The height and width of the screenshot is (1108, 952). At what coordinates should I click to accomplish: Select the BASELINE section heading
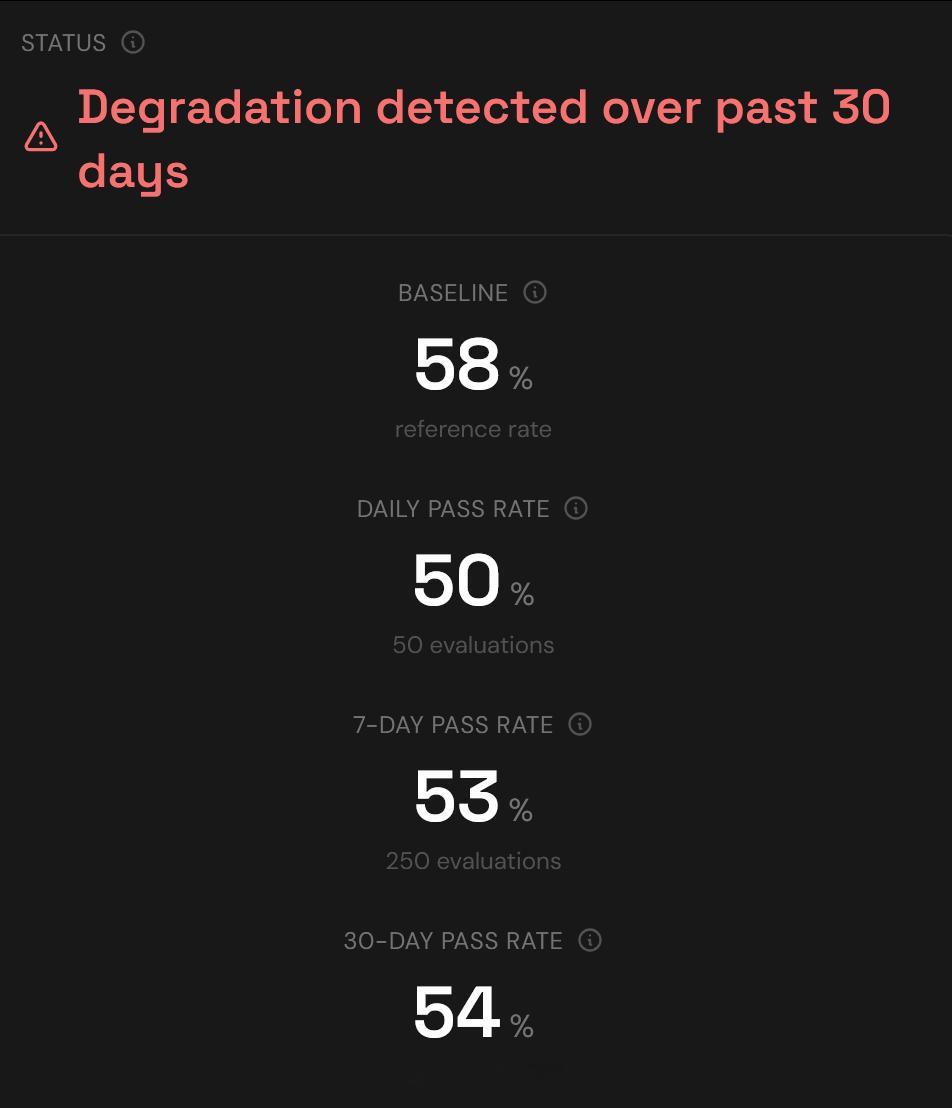point(453,292)
